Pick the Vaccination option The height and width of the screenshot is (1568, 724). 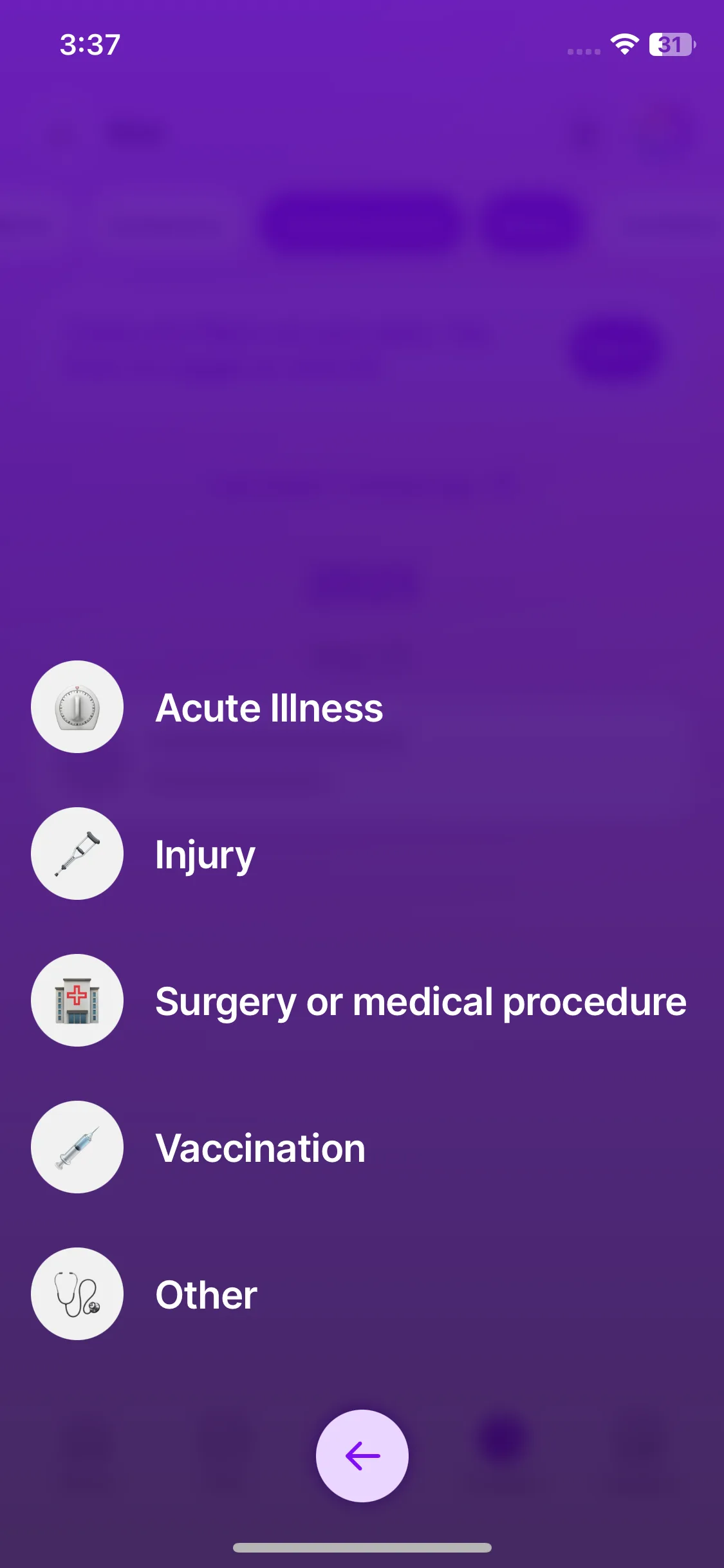pos(260,1148)
